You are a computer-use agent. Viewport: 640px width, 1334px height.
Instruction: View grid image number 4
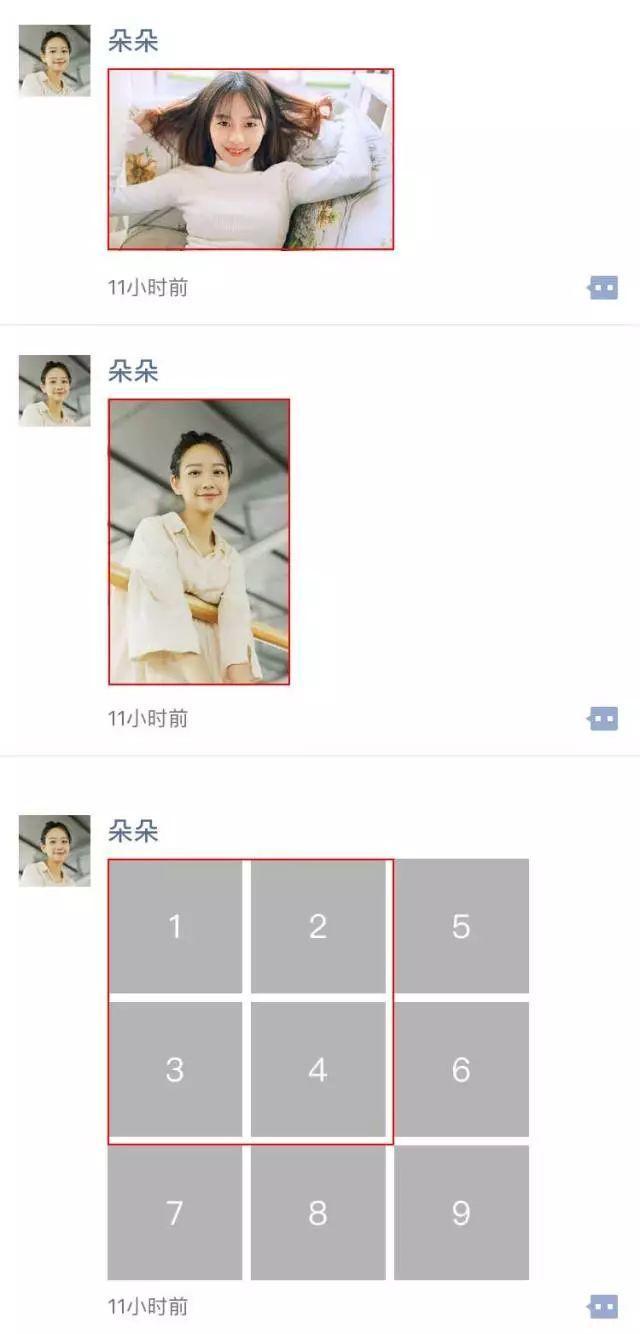point(318,1069)
